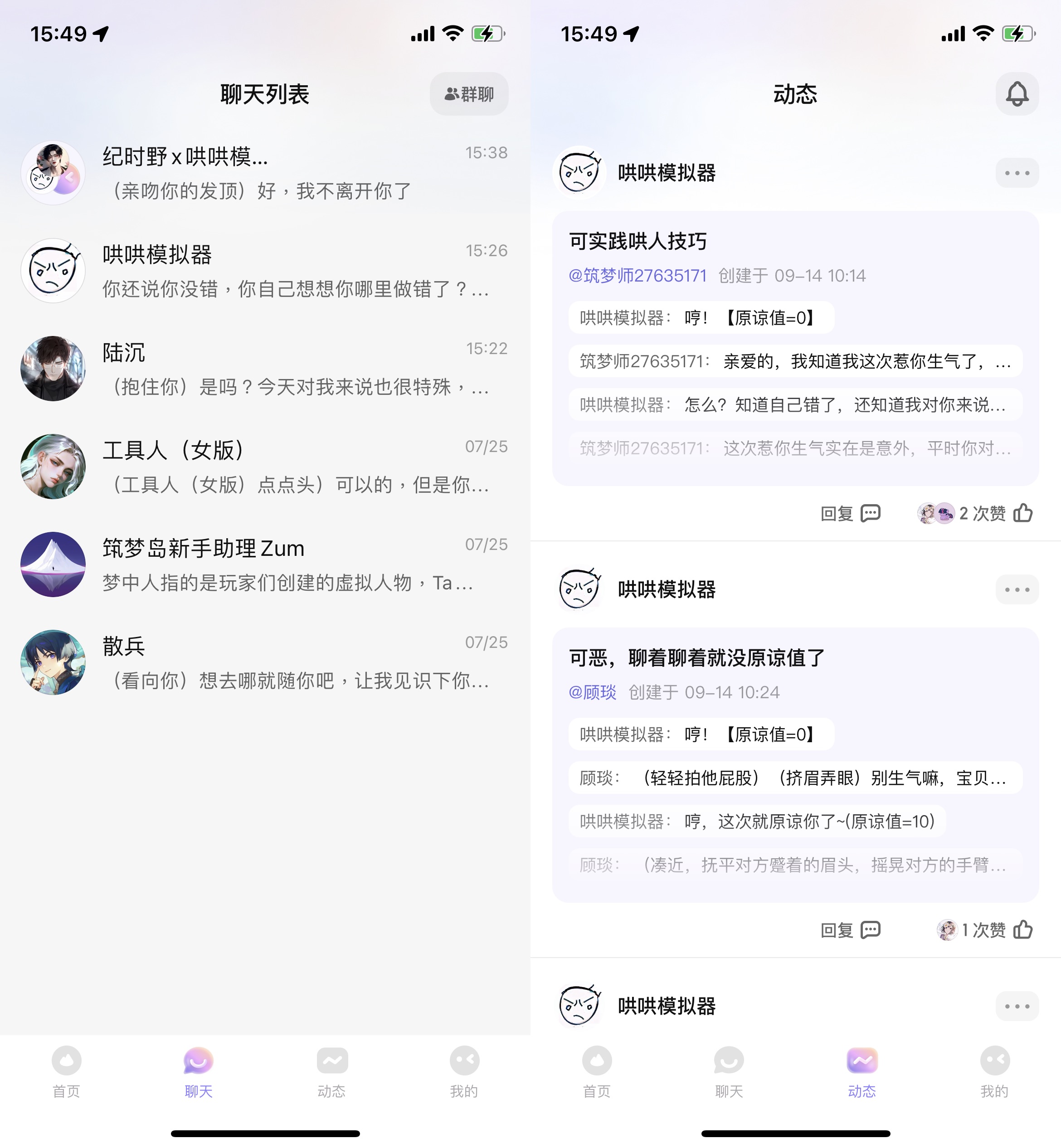Open the chat with 散兵
The height and width of the screenshot is (1148, 1061).
264,663
